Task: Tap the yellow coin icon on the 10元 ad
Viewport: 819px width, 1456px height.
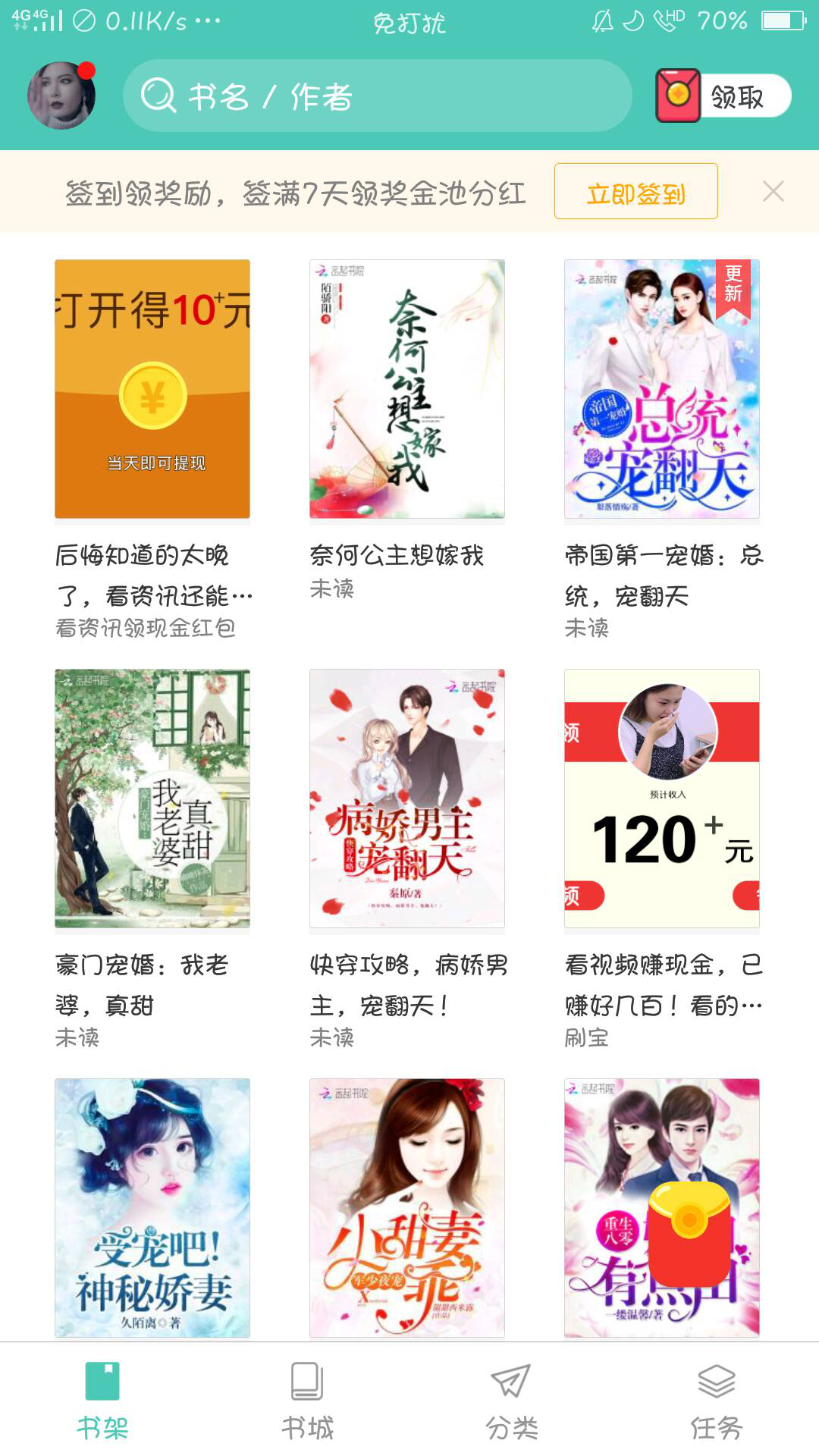Action: [x=152, y=394]
